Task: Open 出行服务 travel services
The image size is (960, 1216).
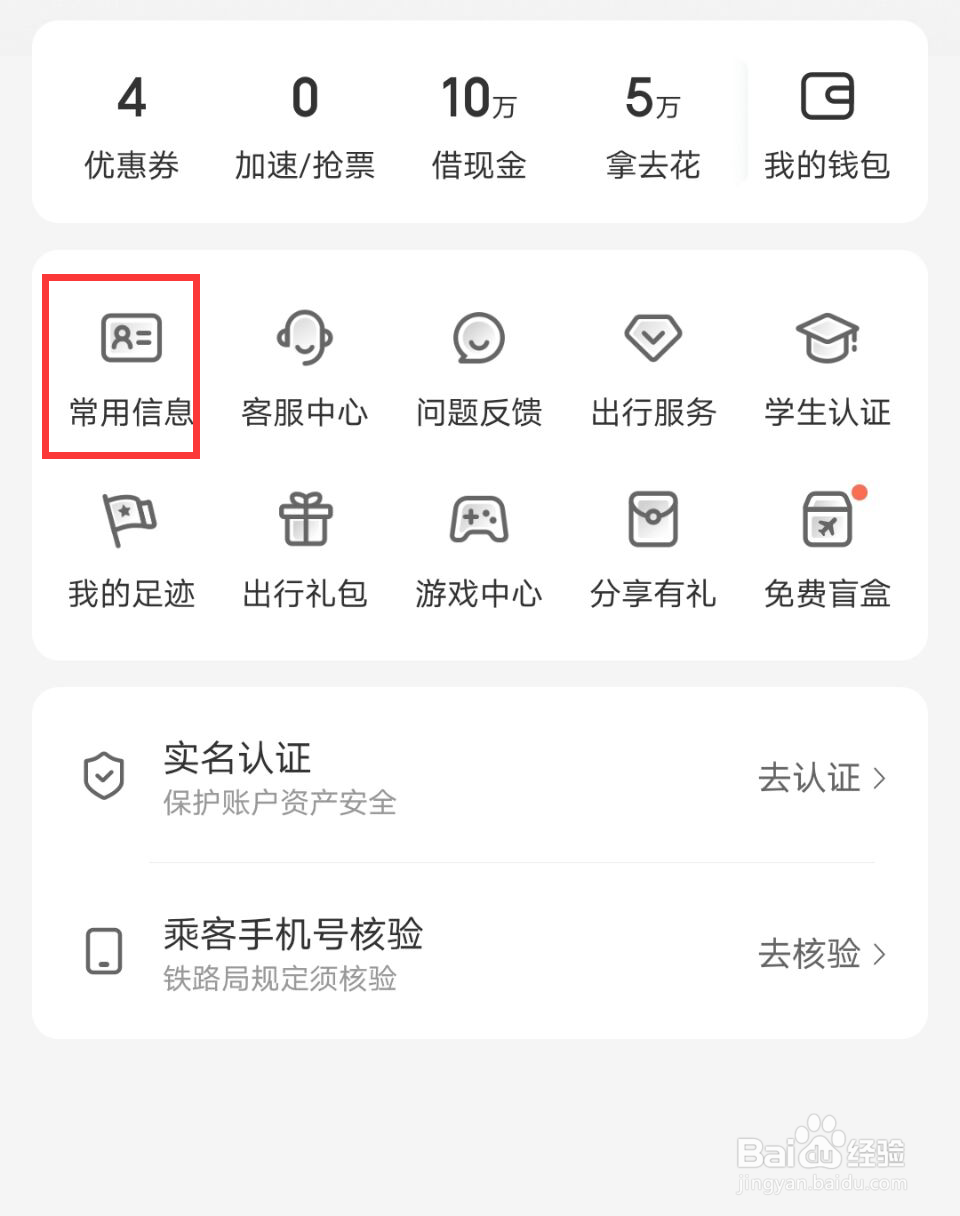Action: pyautogui.click(x=652, y=365)
